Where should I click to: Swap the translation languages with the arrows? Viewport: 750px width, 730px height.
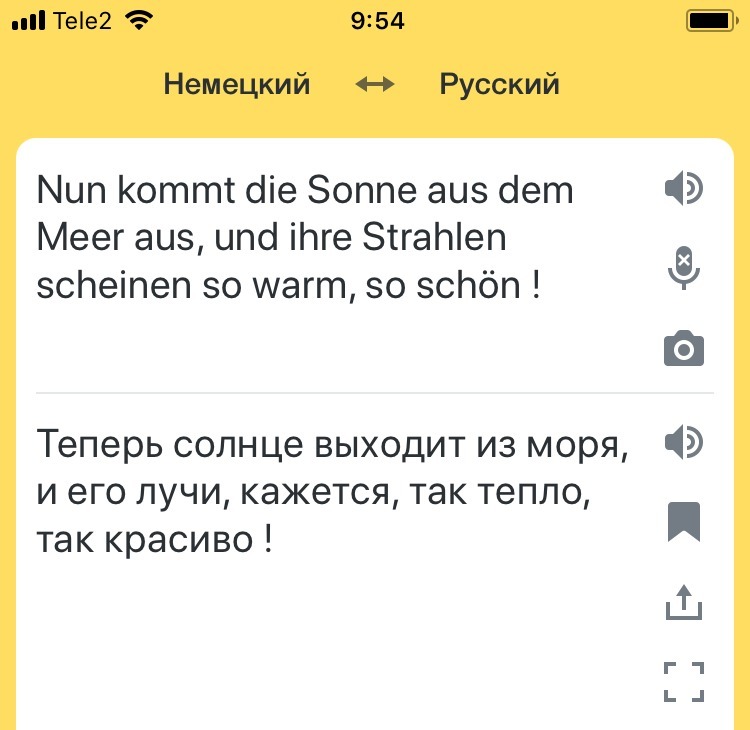click(375, 85)
